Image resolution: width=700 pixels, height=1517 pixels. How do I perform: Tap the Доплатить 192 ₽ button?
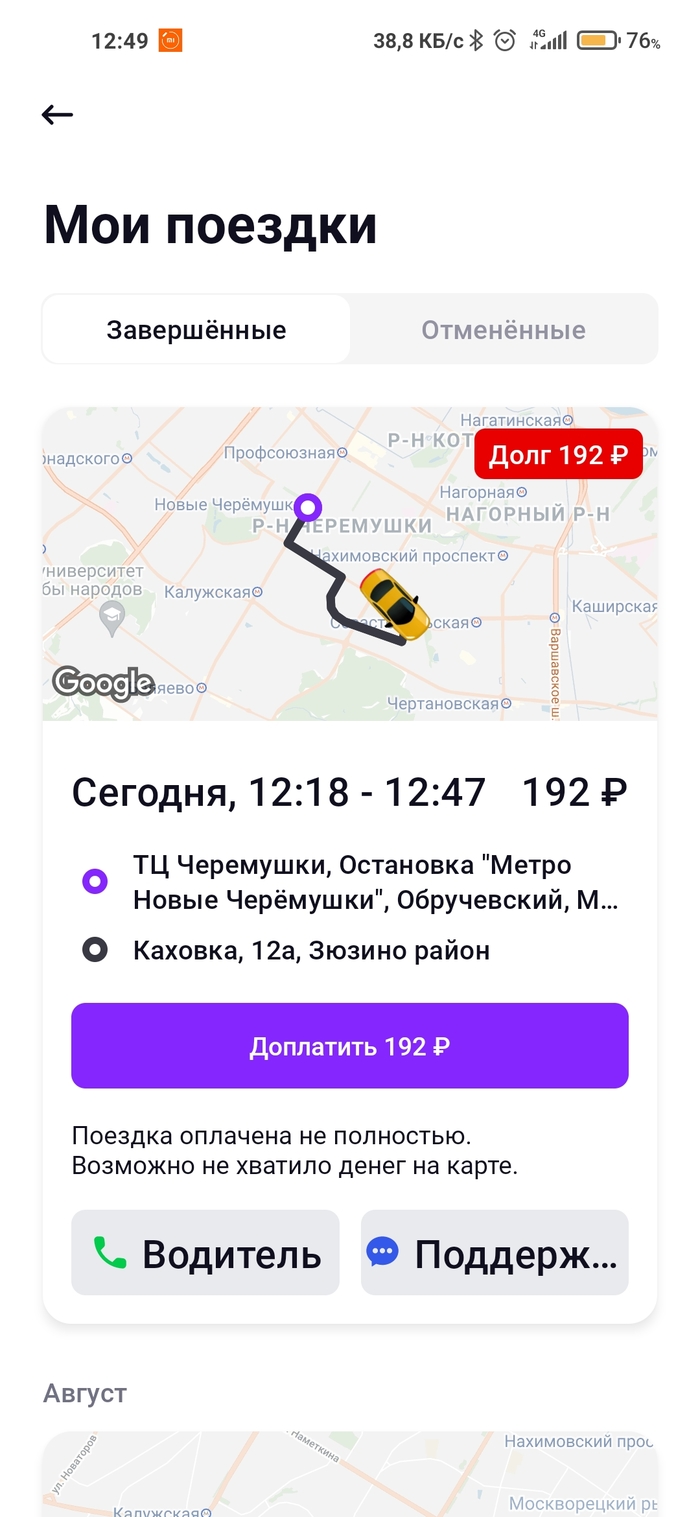pyautogui.click(x=350, y=1046)
